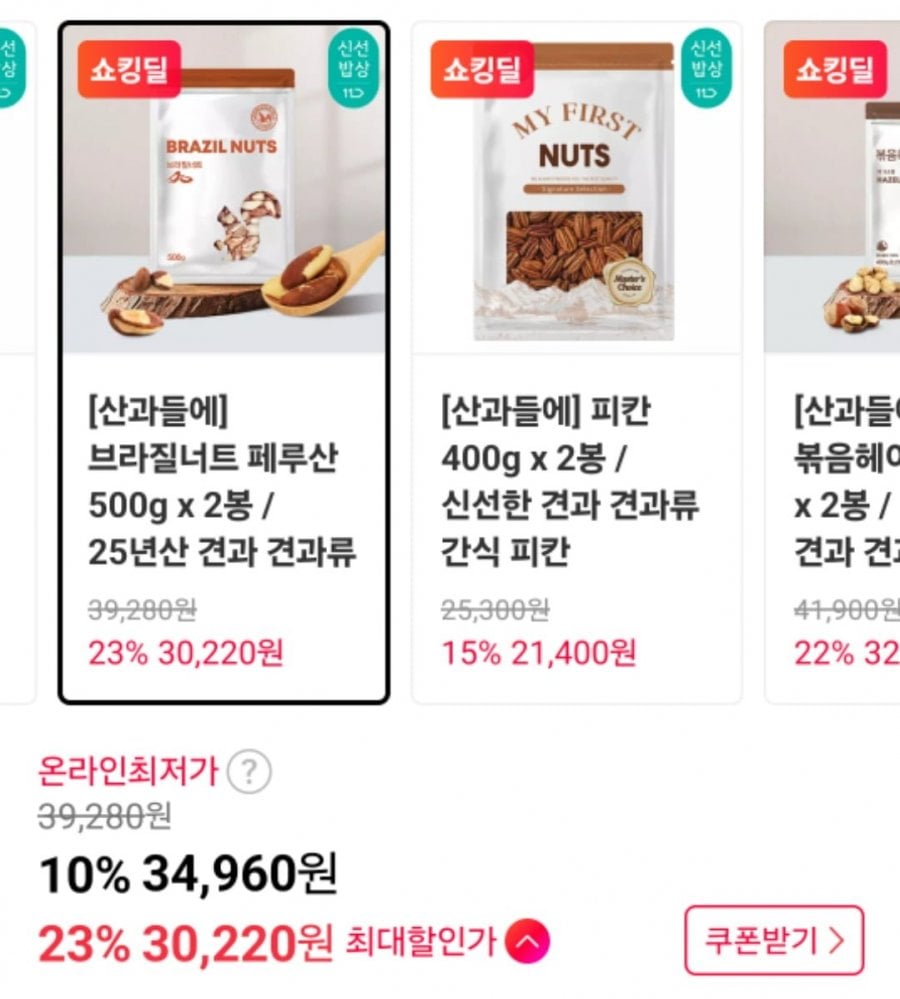This screenshot has width=900, height=999.
Task: Open the 피칸 400g x 2봉 product card
Action: (576, 362)
